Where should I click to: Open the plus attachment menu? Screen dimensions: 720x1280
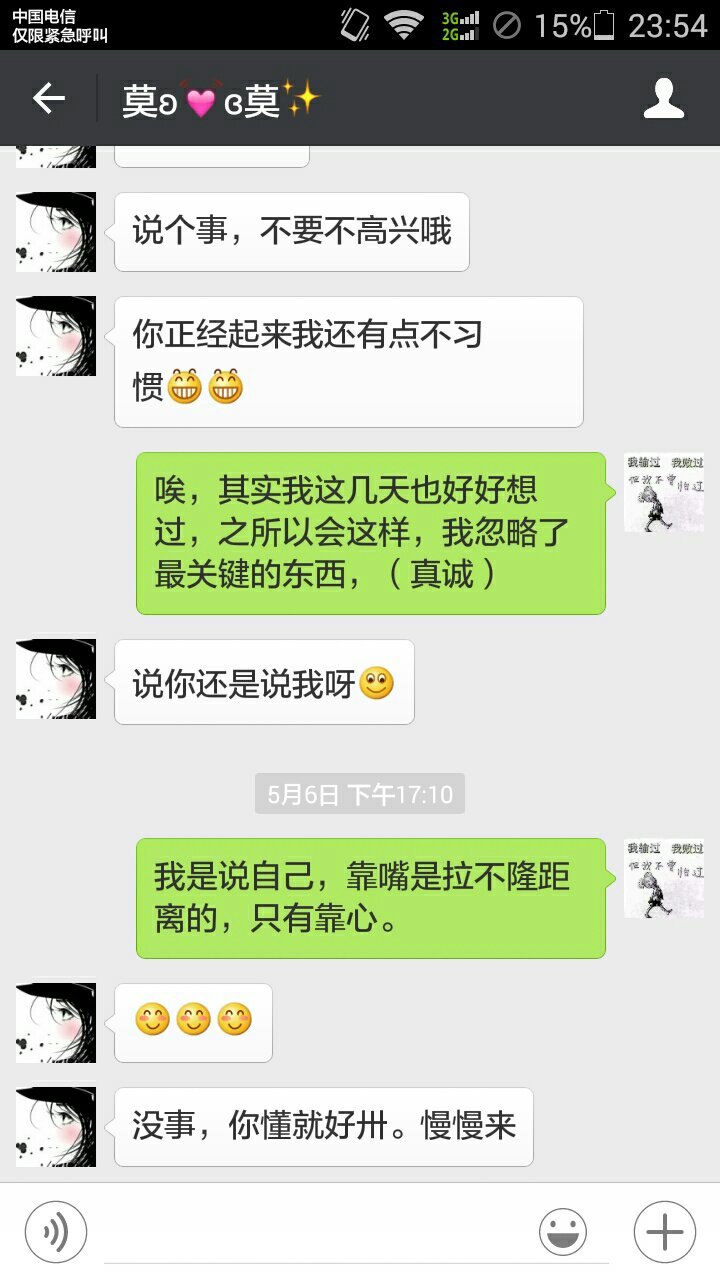tap(664, 1231)
